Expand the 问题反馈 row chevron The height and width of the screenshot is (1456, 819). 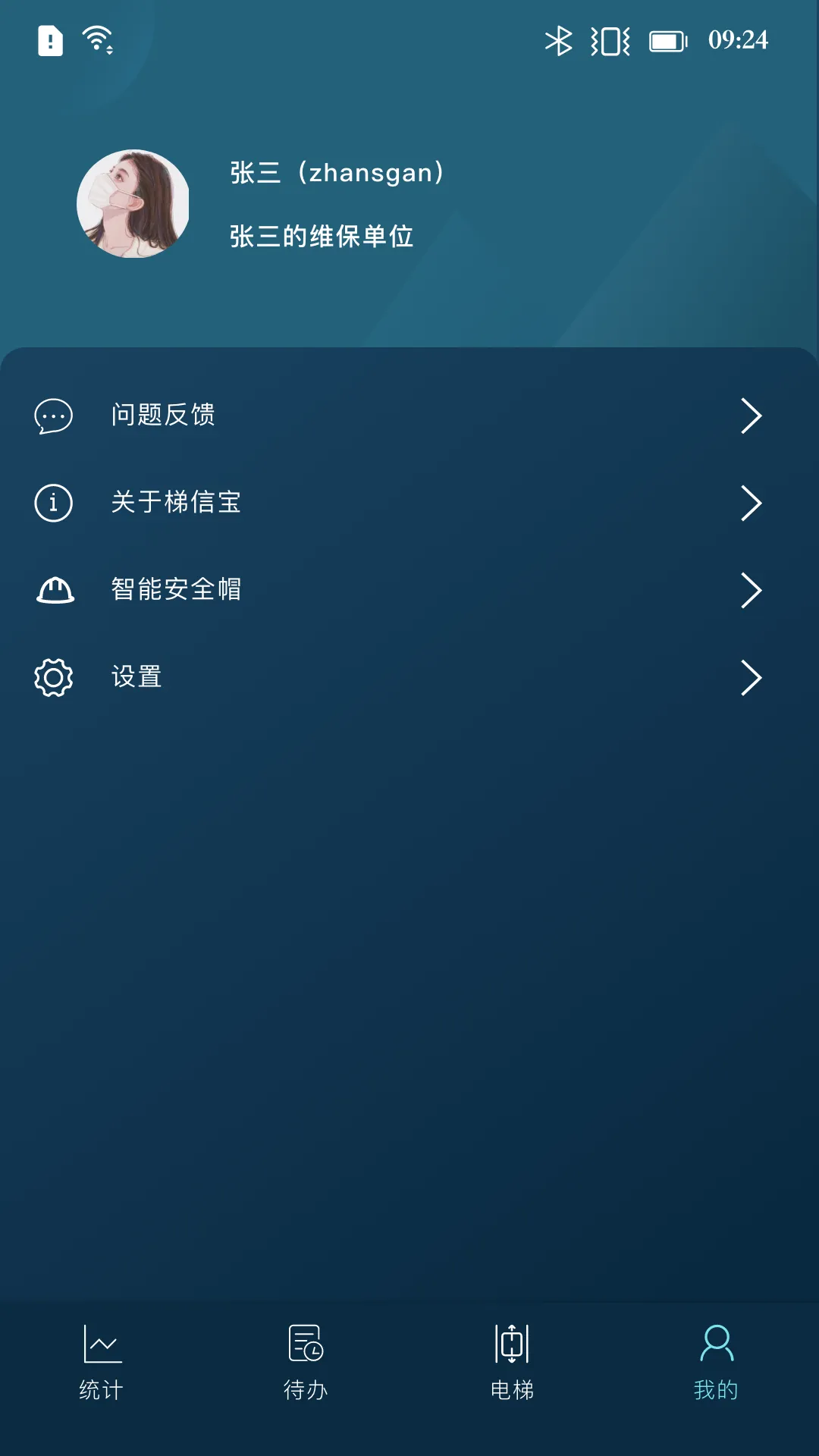752,415
